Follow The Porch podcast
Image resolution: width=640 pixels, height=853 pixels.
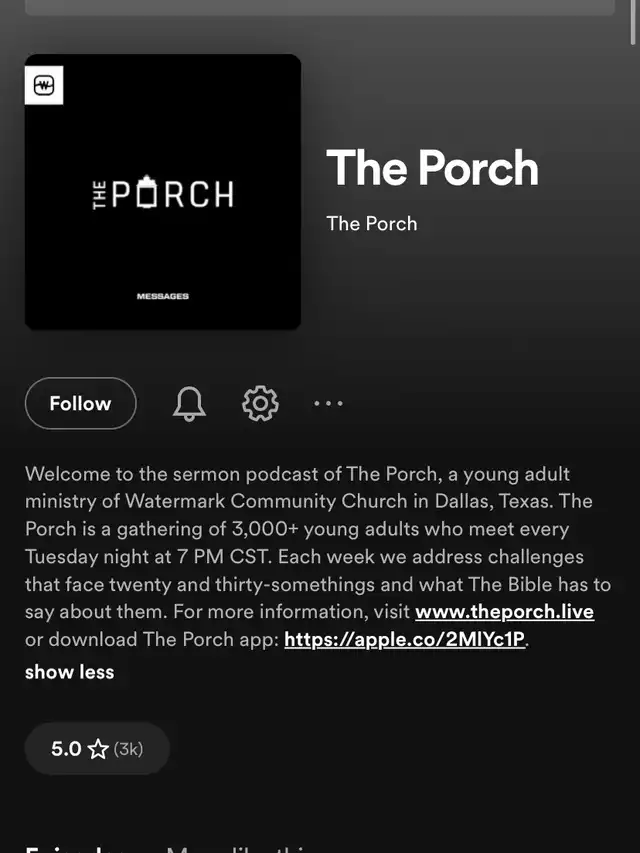click(x=80, y=403)
